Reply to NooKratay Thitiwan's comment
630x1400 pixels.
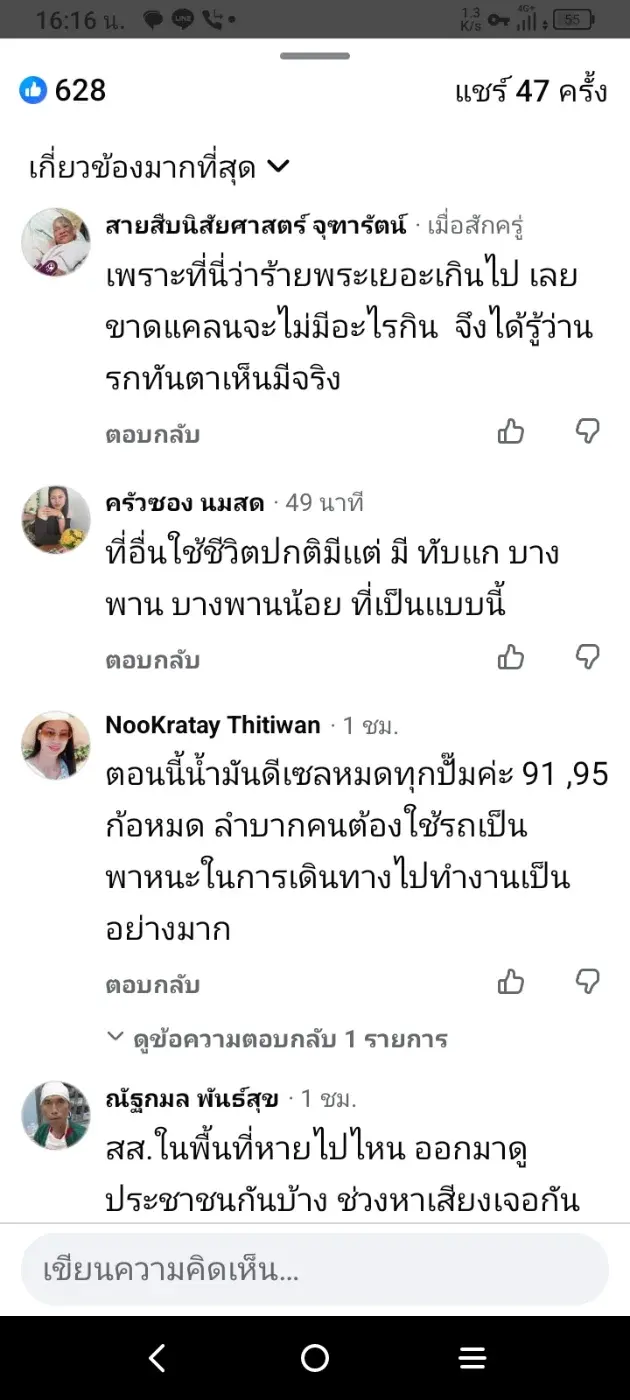coord(152,985)
